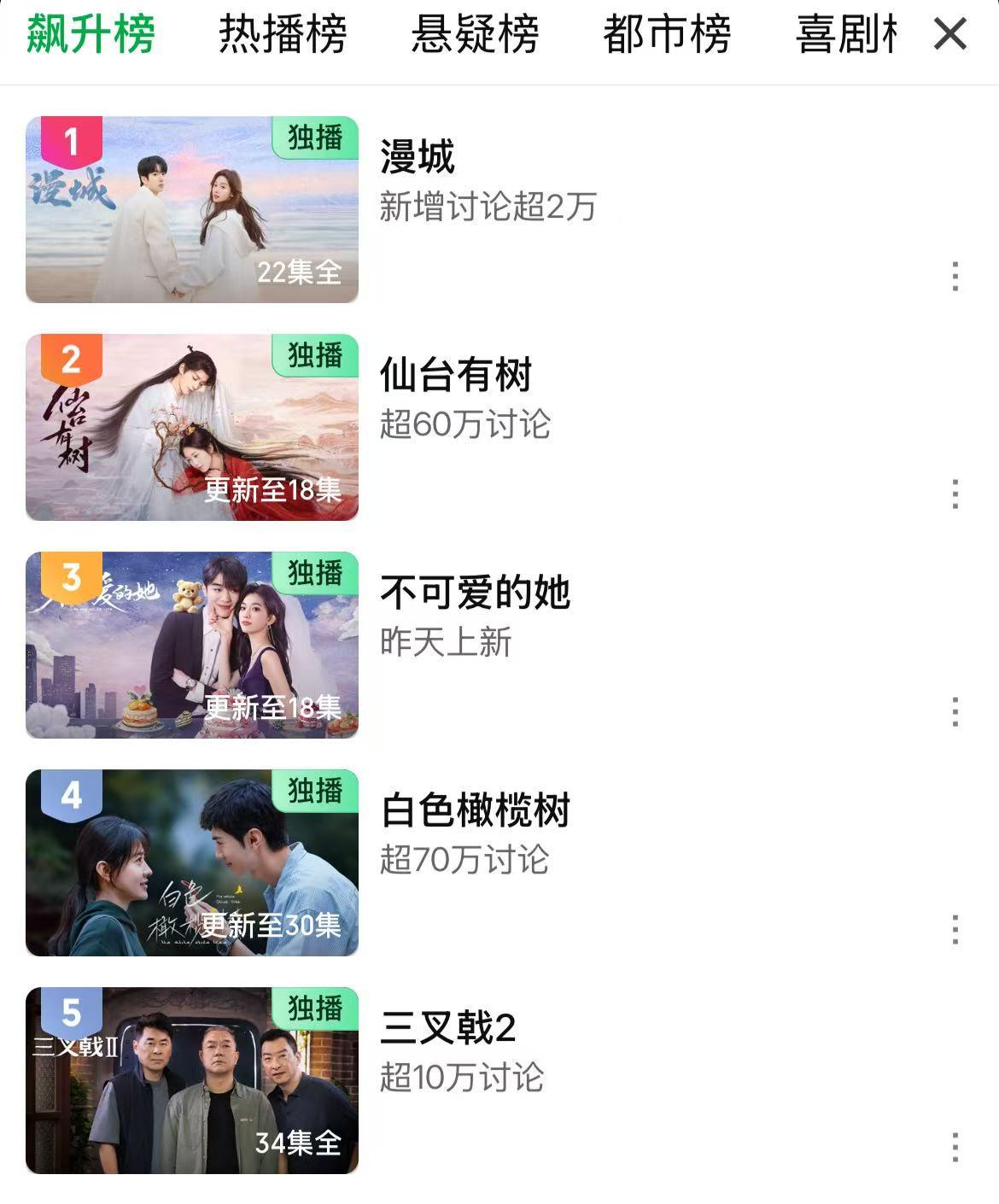999x1204 pixels.
Task: Select the 都市榜 tab
Action: pyautogui.click(x=667, y=35)
